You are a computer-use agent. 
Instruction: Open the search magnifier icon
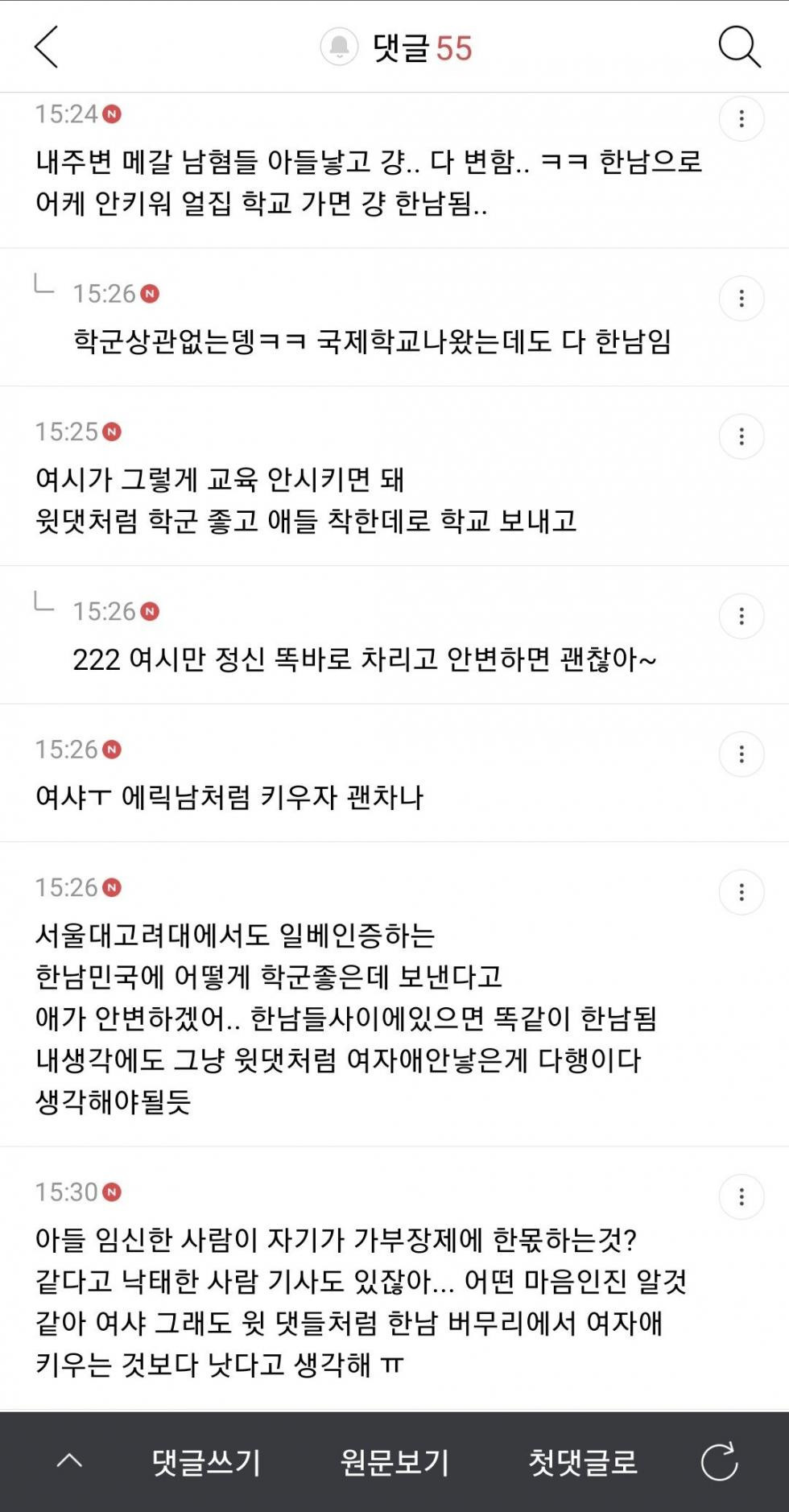point(739,47)
